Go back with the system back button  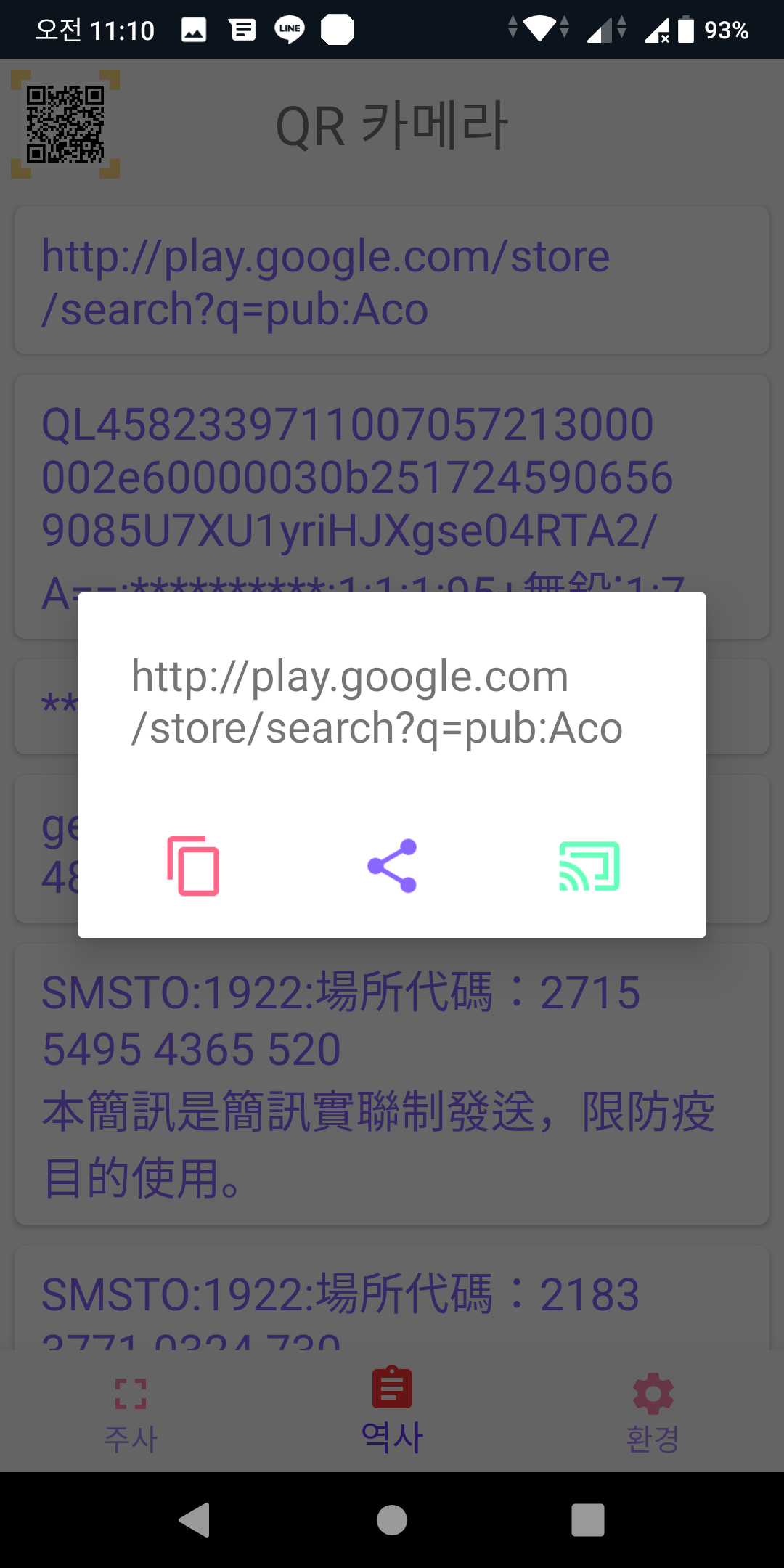tap(195, 1520)
